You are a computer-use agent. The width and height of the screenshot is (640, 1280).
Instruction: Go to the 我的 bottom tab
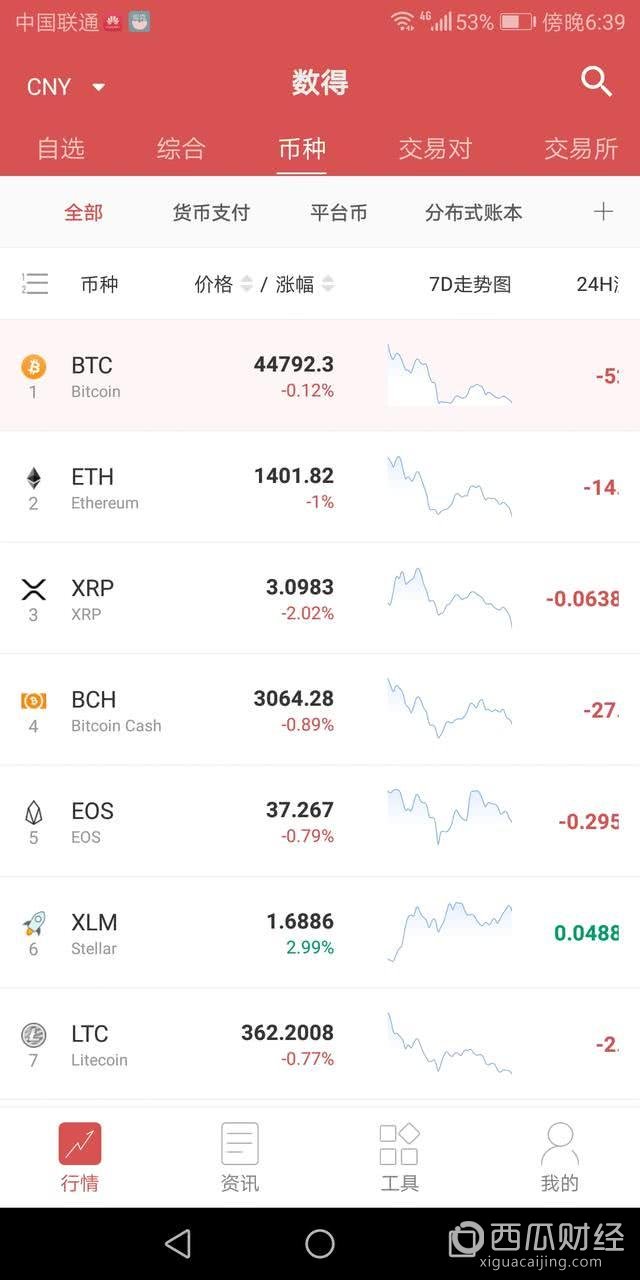coord(559,1157)
